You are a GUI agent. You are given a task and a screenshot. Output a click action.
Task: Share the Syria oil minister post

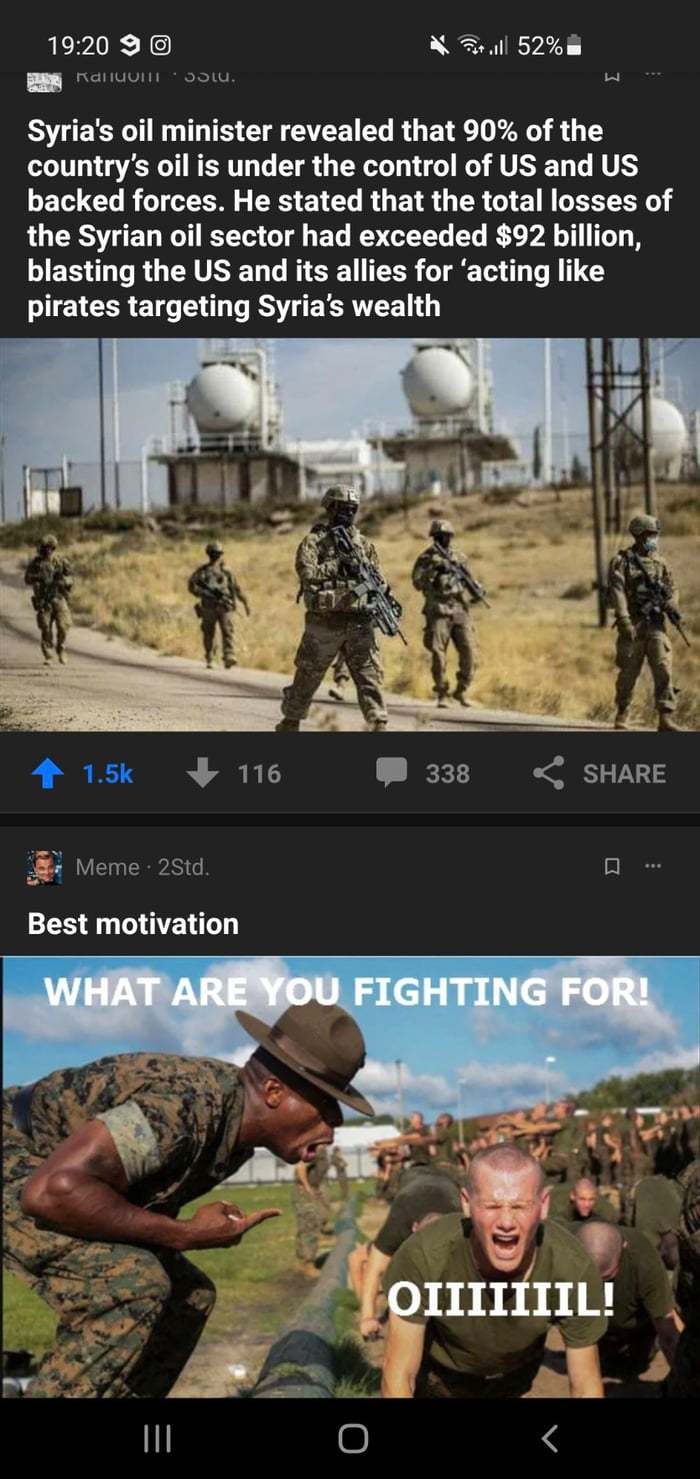tap(600, 773)
